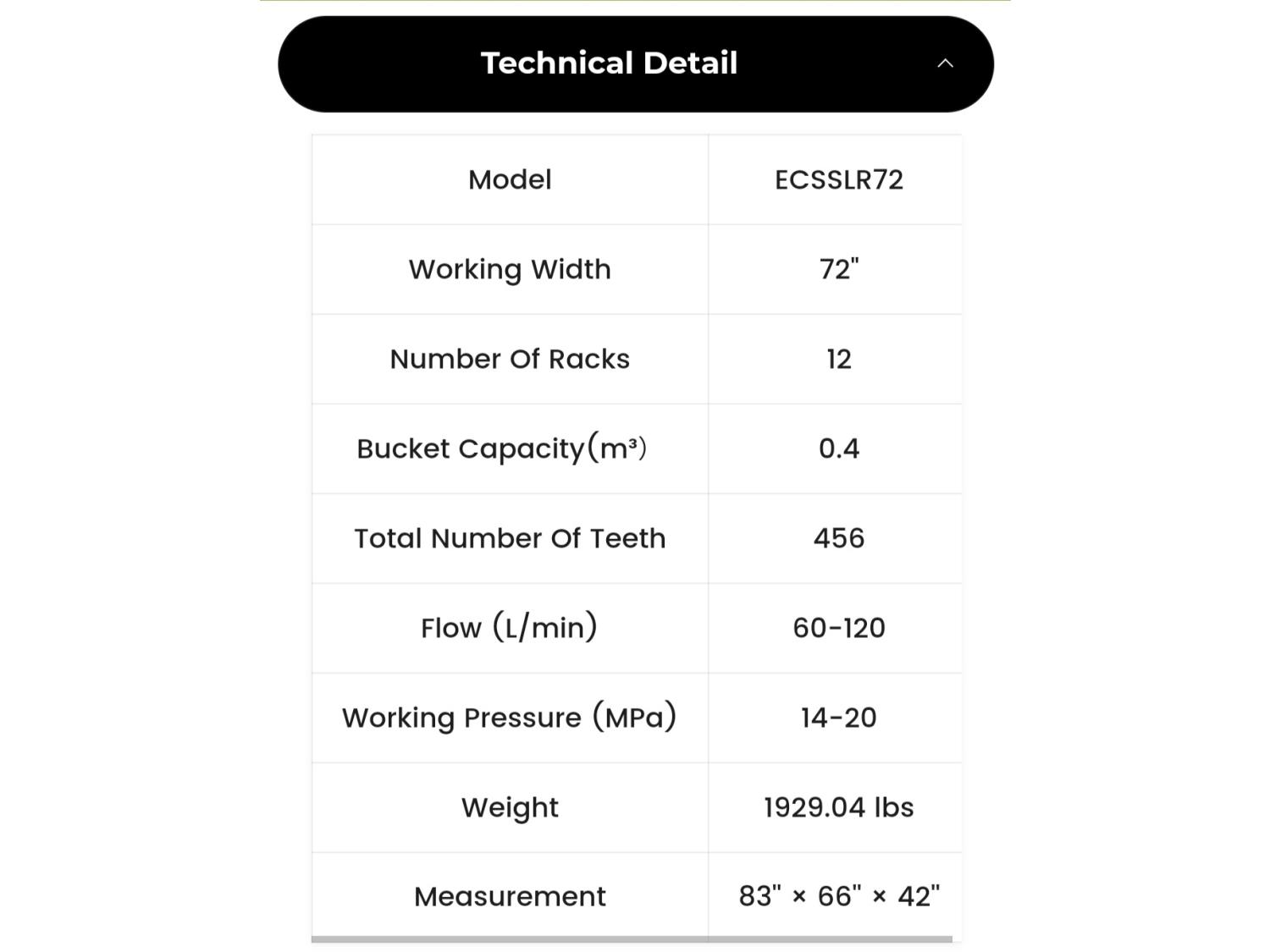
Task: Collapse the Technical Detail section
Action: point(945,63)
